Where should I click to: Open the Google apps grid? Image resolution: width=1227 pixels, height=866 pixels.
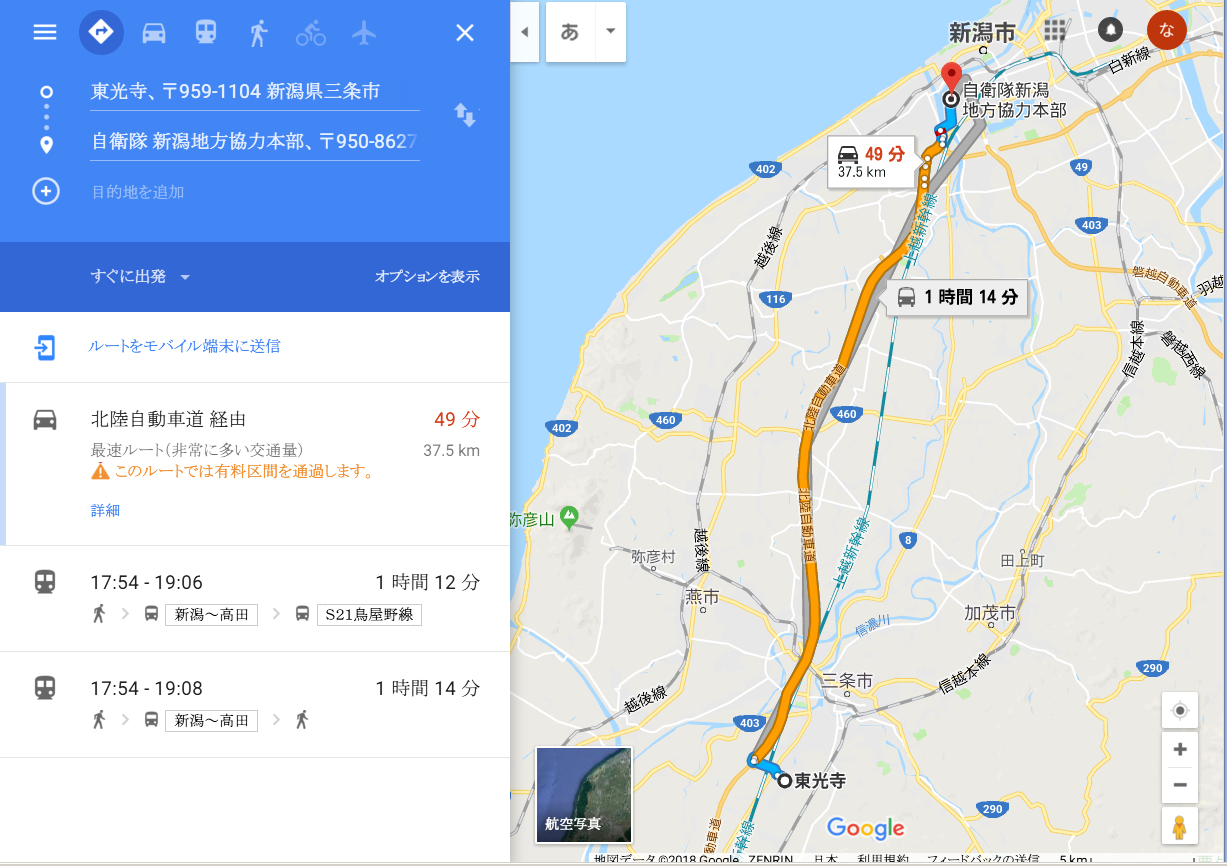[x=1054, y=30]
